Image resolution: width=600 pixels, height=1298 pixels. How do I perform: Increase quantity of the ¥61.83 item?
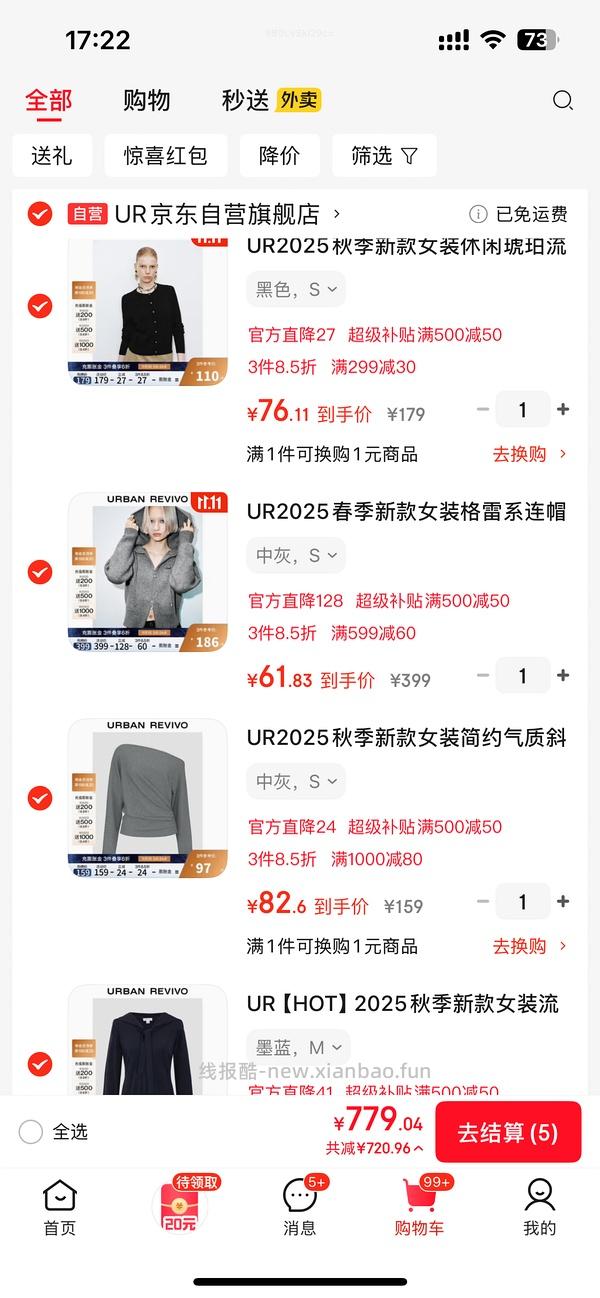563,675
